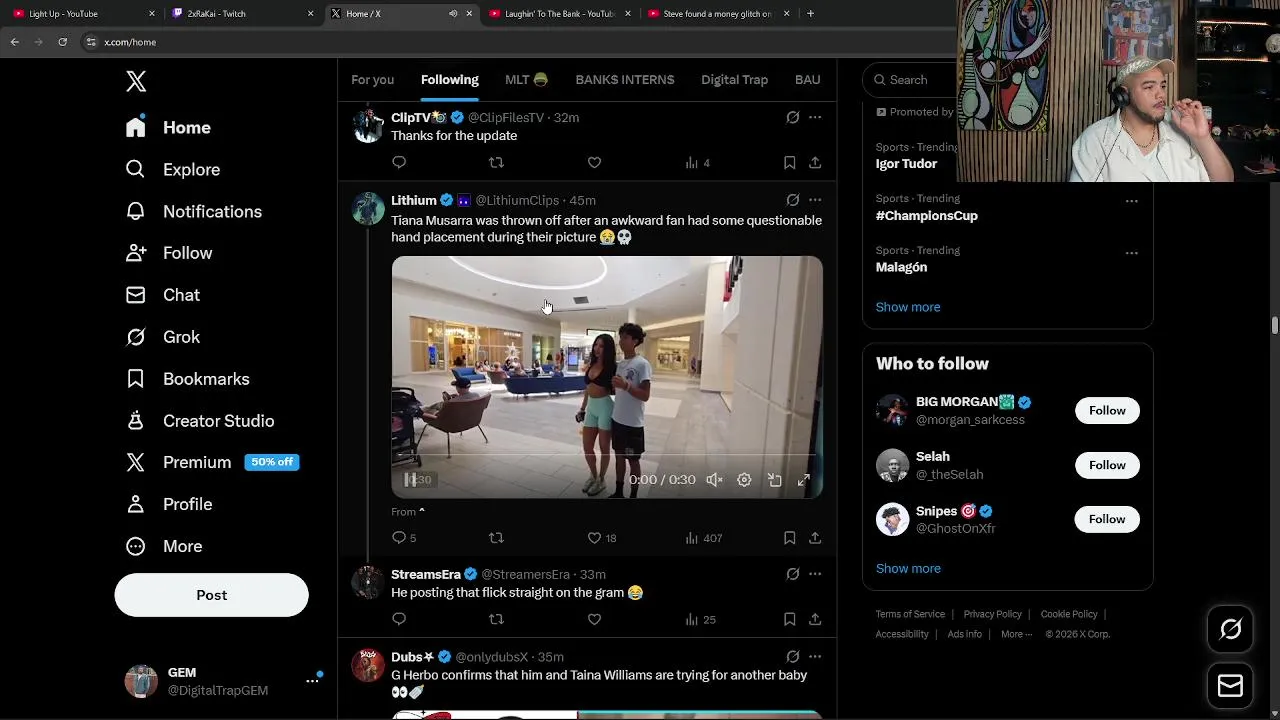Follow BIG MORGAN
Viewport: 1280px width, 720px height.
click(1106, 411)
